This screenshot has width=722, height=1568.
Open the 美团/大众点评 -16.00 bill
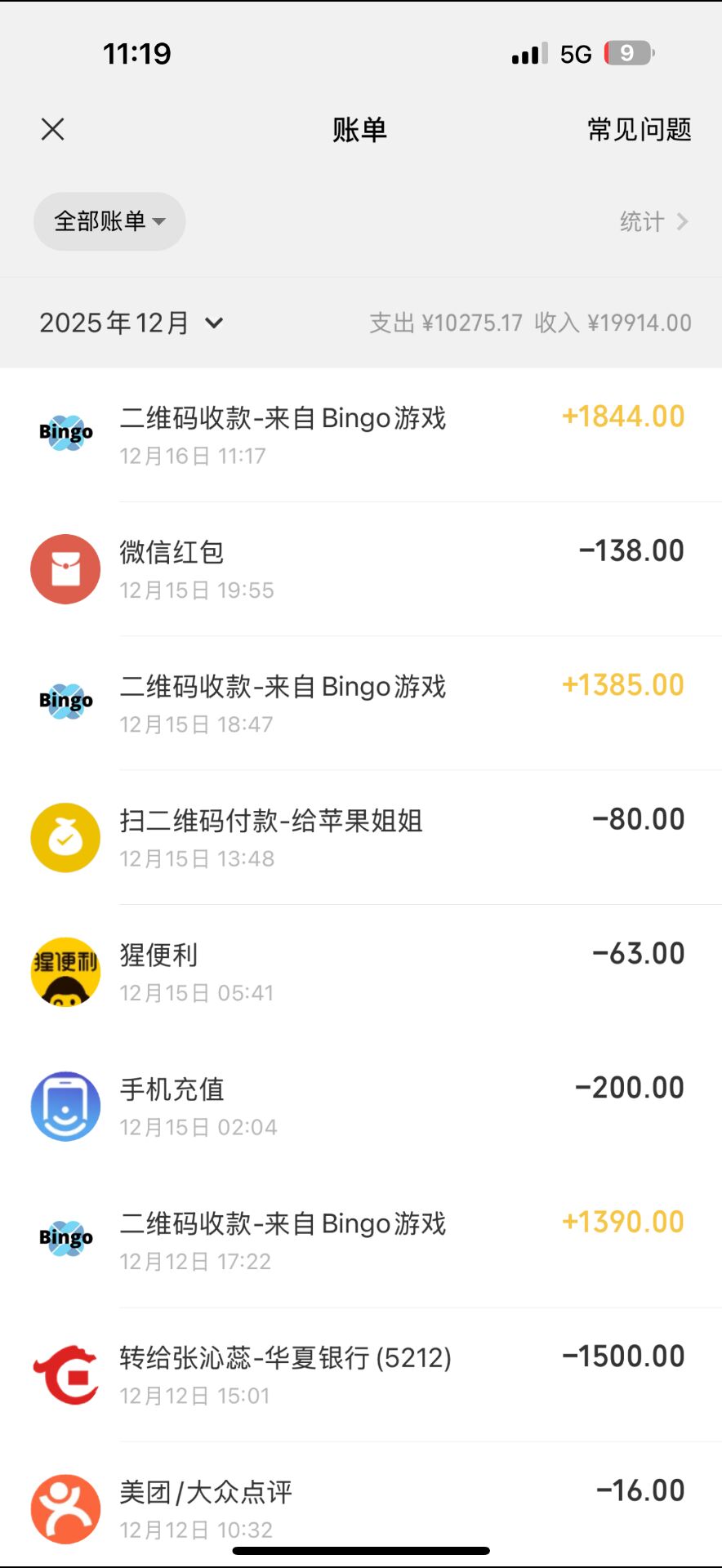click(361, 1508)
